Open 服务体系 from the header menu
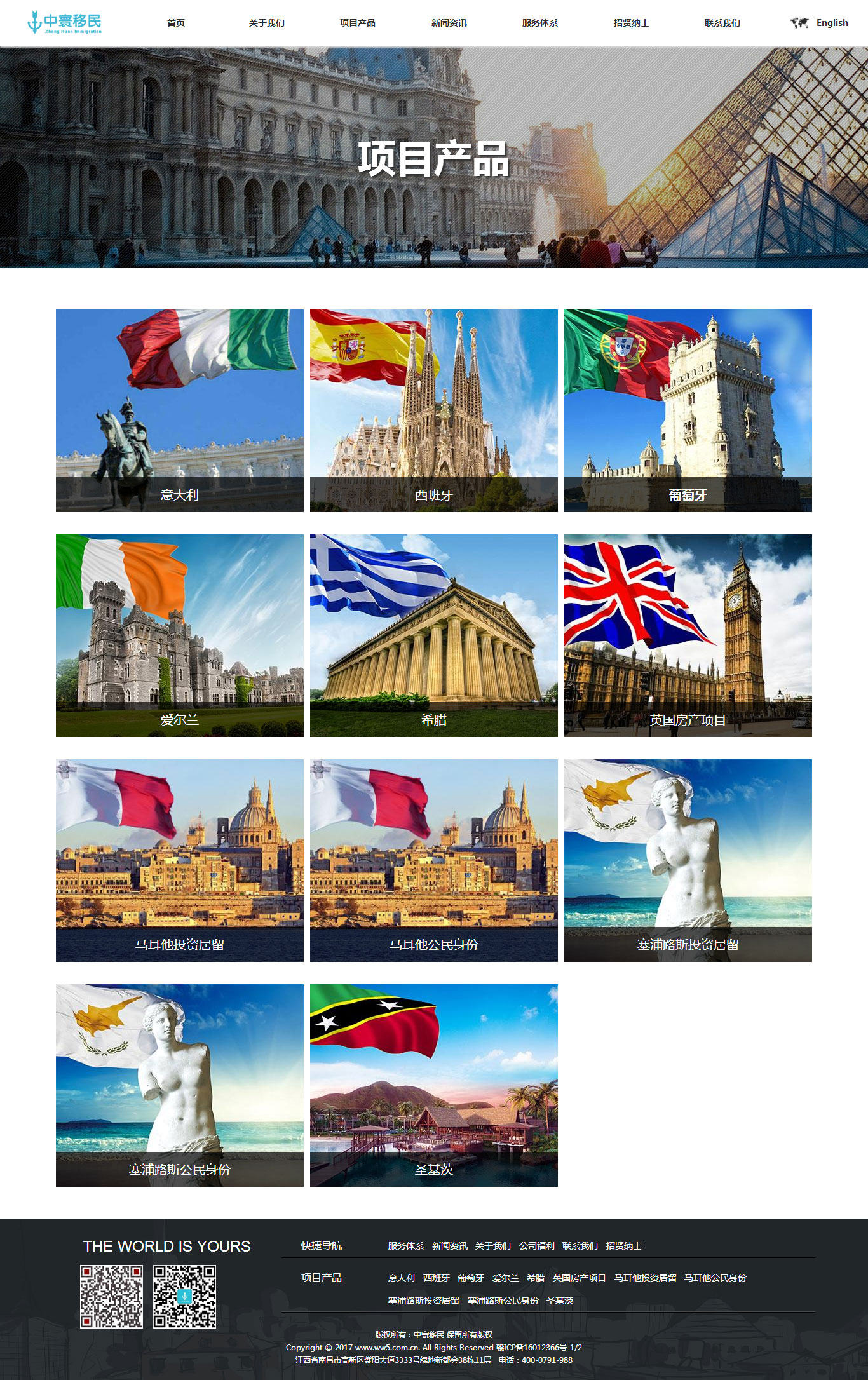Screen dimensions: 868x1380 pyautogui.click(x=539, y=23)
